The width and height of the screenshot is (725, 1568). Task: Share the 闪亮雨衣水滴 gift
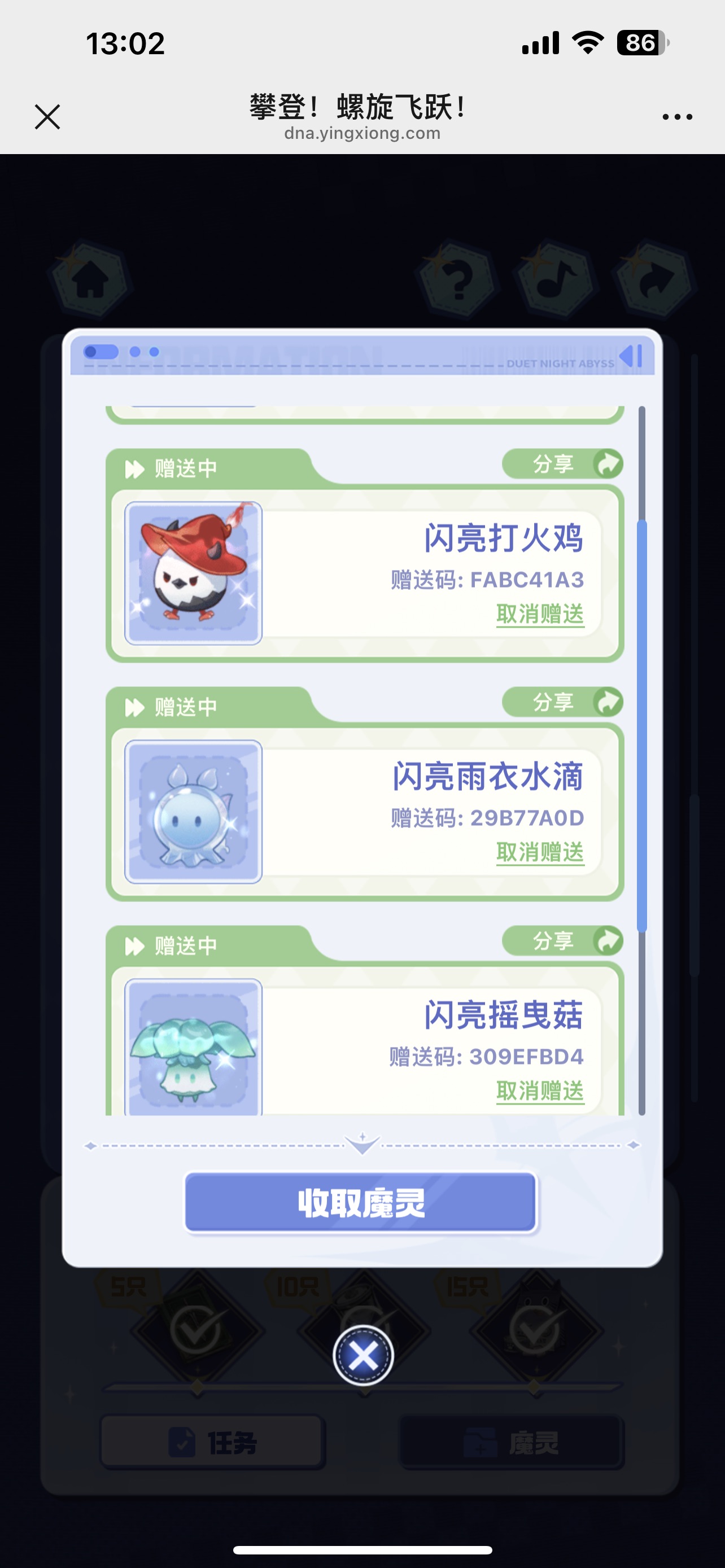[x=562, y=702]
